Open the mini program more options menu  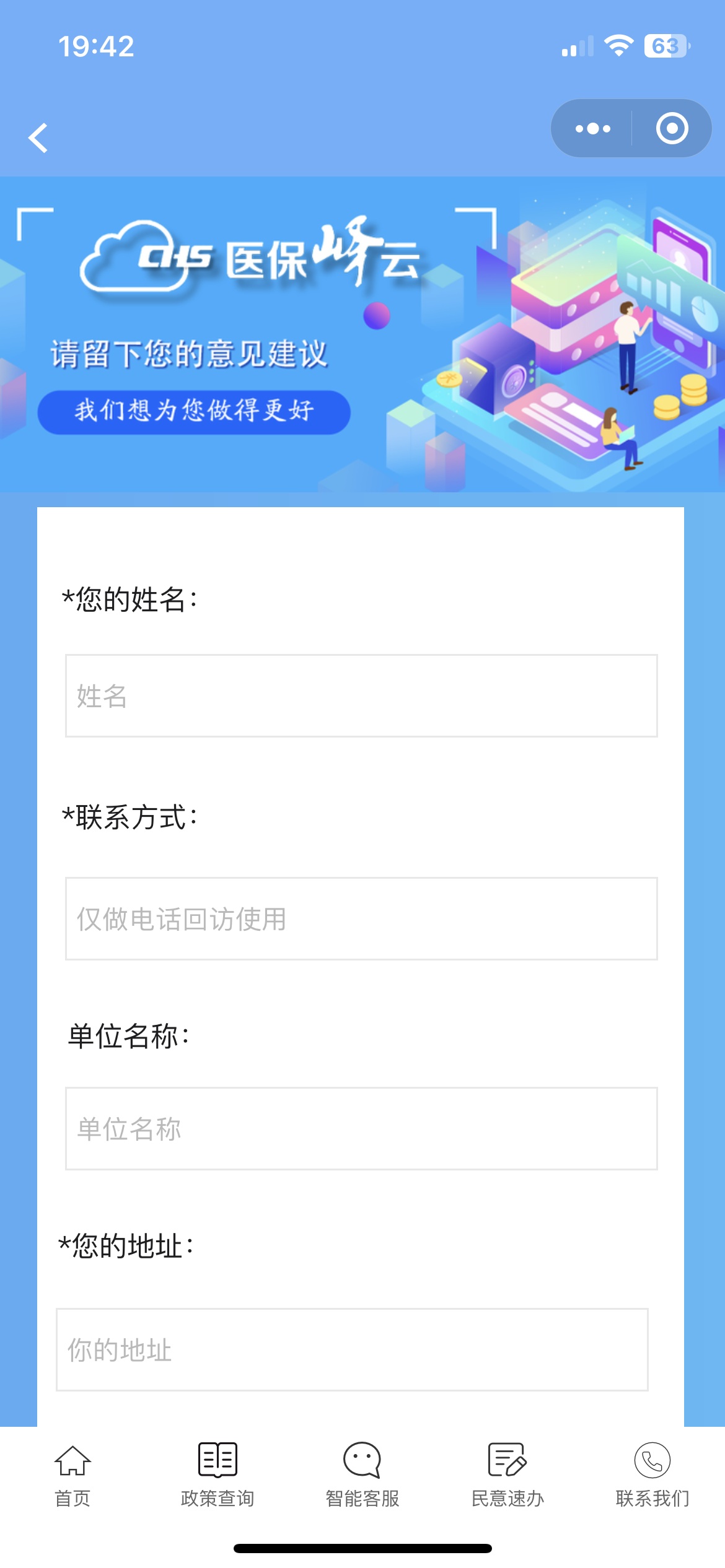[592, 129]
